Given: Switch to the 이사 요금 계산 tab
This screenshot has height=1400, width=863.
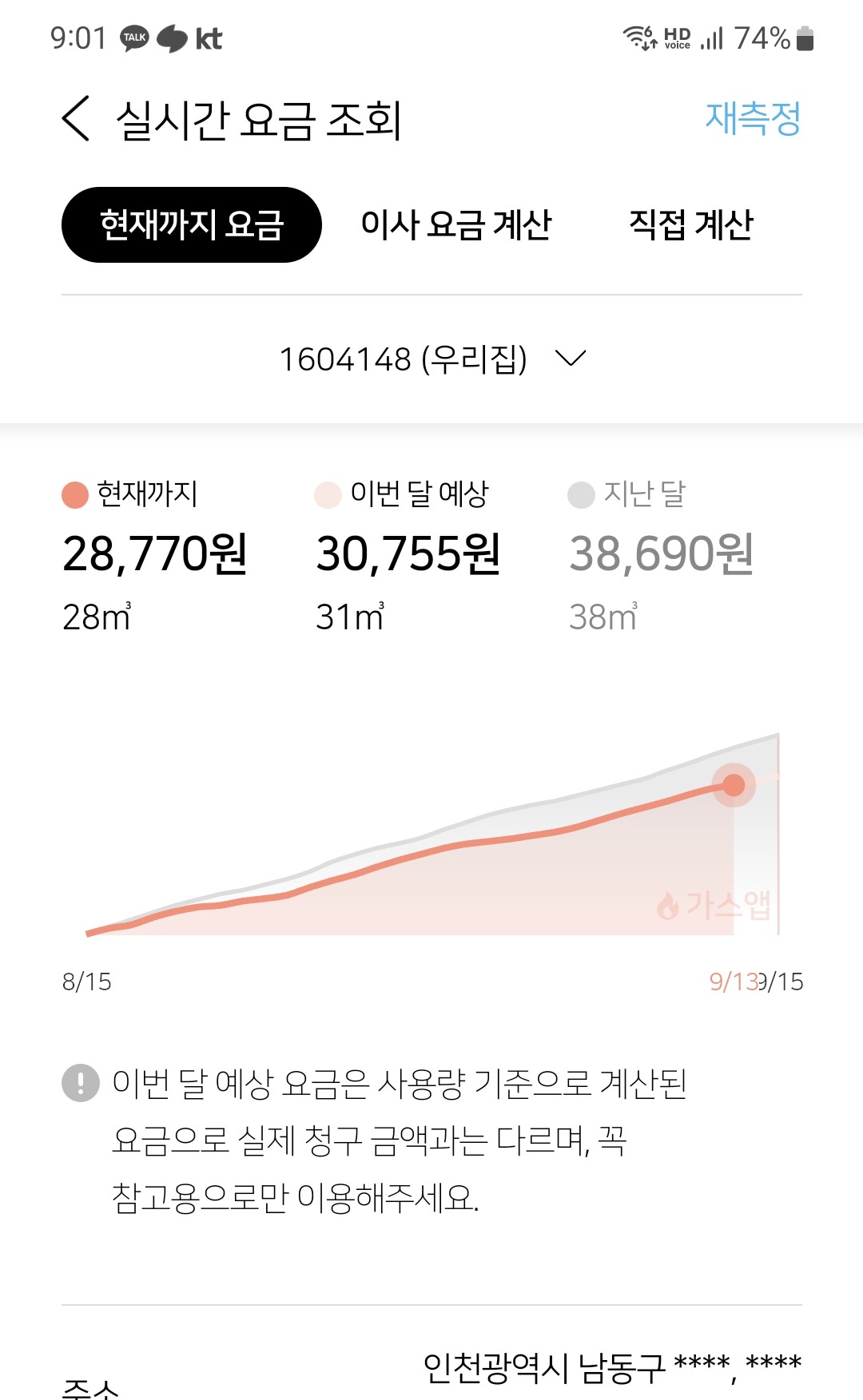Looking at the screenshot, I should 456,224.
